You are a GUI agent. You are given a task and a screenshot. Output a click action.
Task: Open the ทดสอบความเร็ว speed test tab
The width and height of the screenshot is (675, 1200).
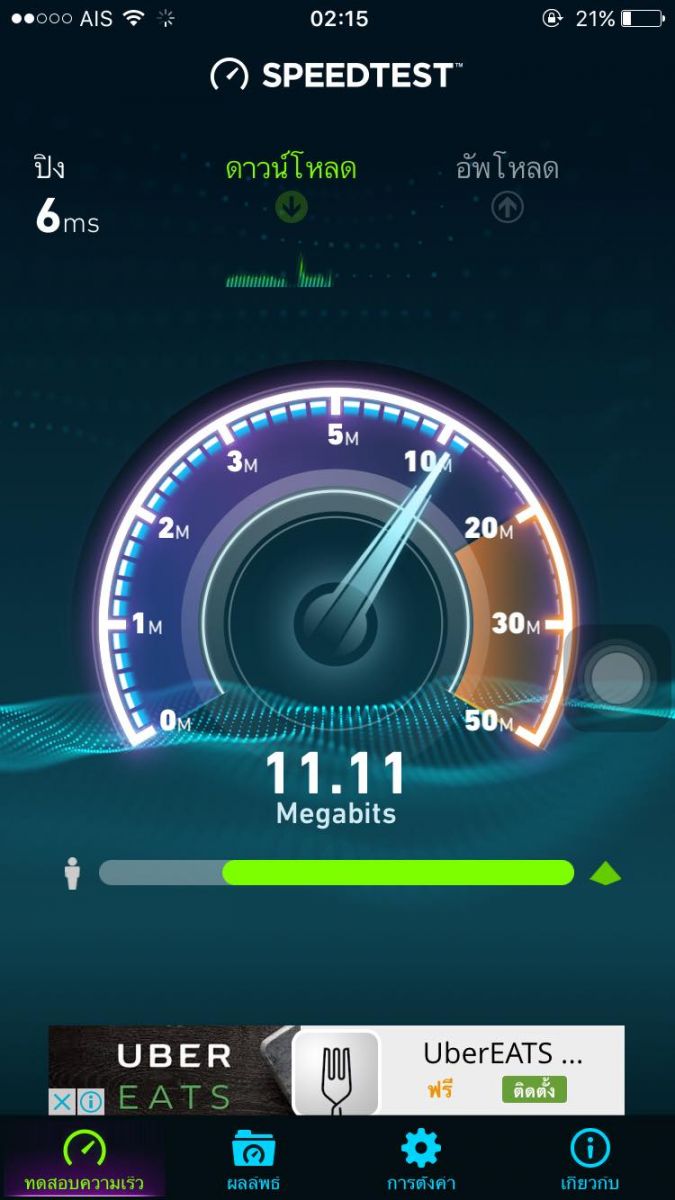(x=84, y=1160)
